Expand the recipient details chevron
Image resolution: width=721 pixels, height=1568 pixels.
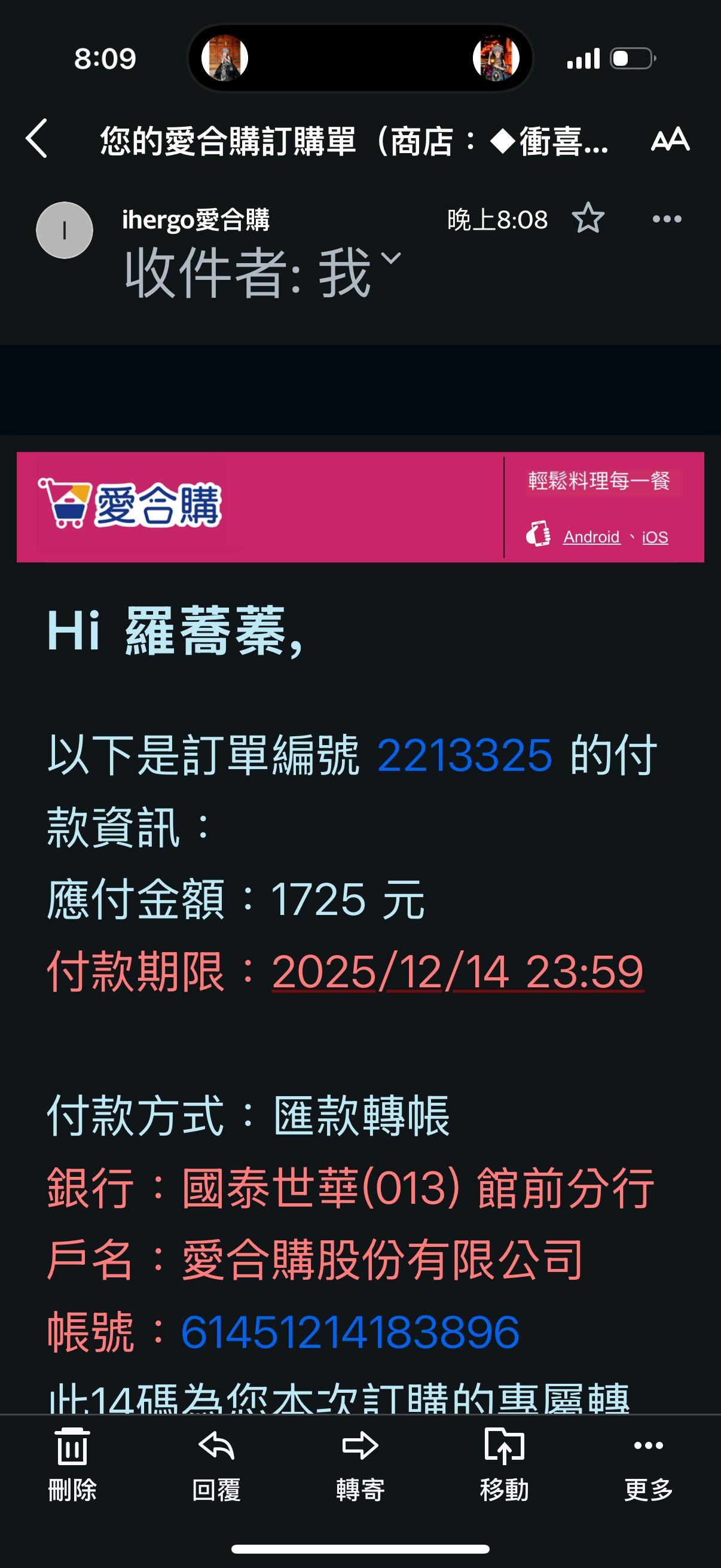(x=390, y=259)
